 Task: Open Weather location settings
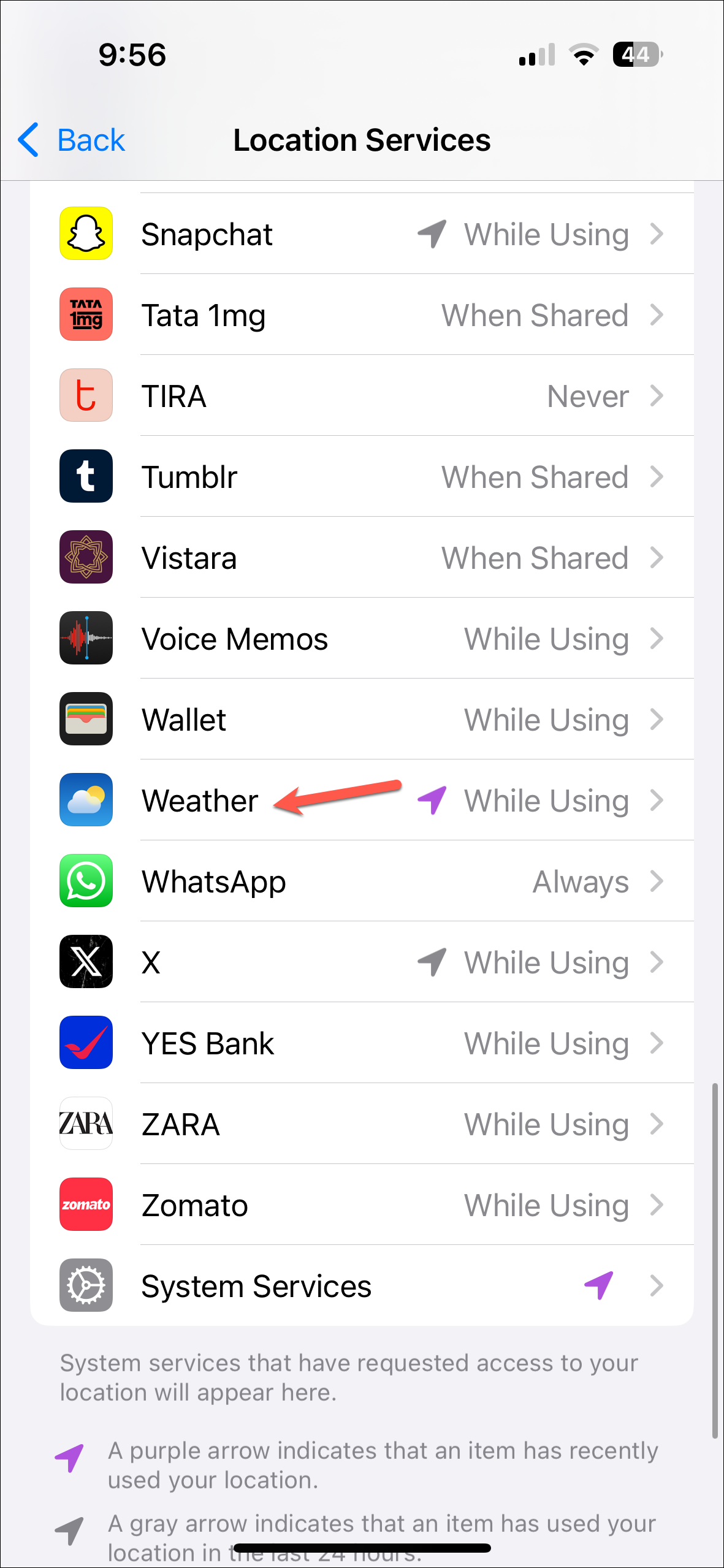pos(362,801)
